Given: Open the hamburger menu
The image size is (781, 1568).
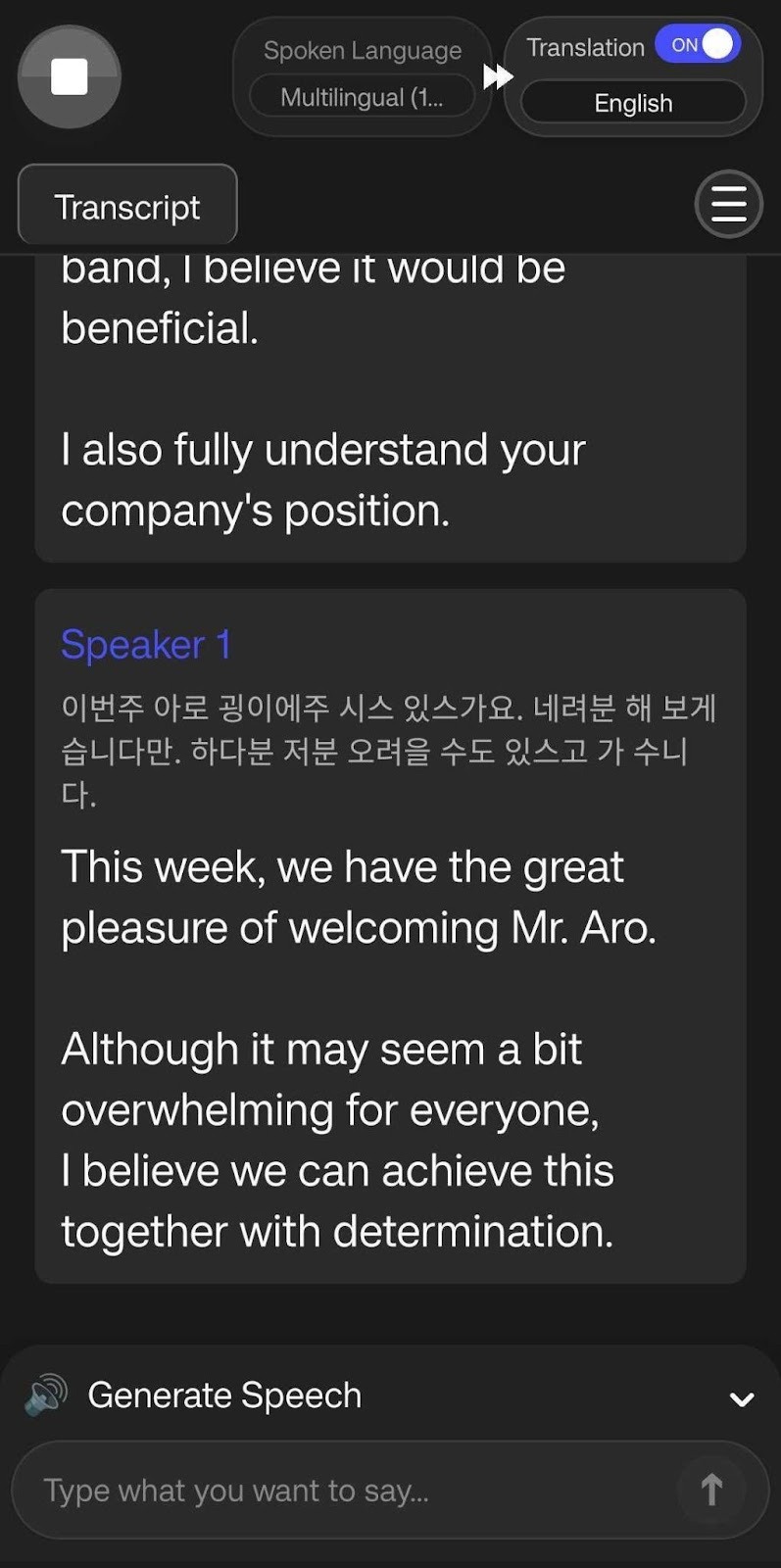Looking at the screenshot, I should 728,204.
